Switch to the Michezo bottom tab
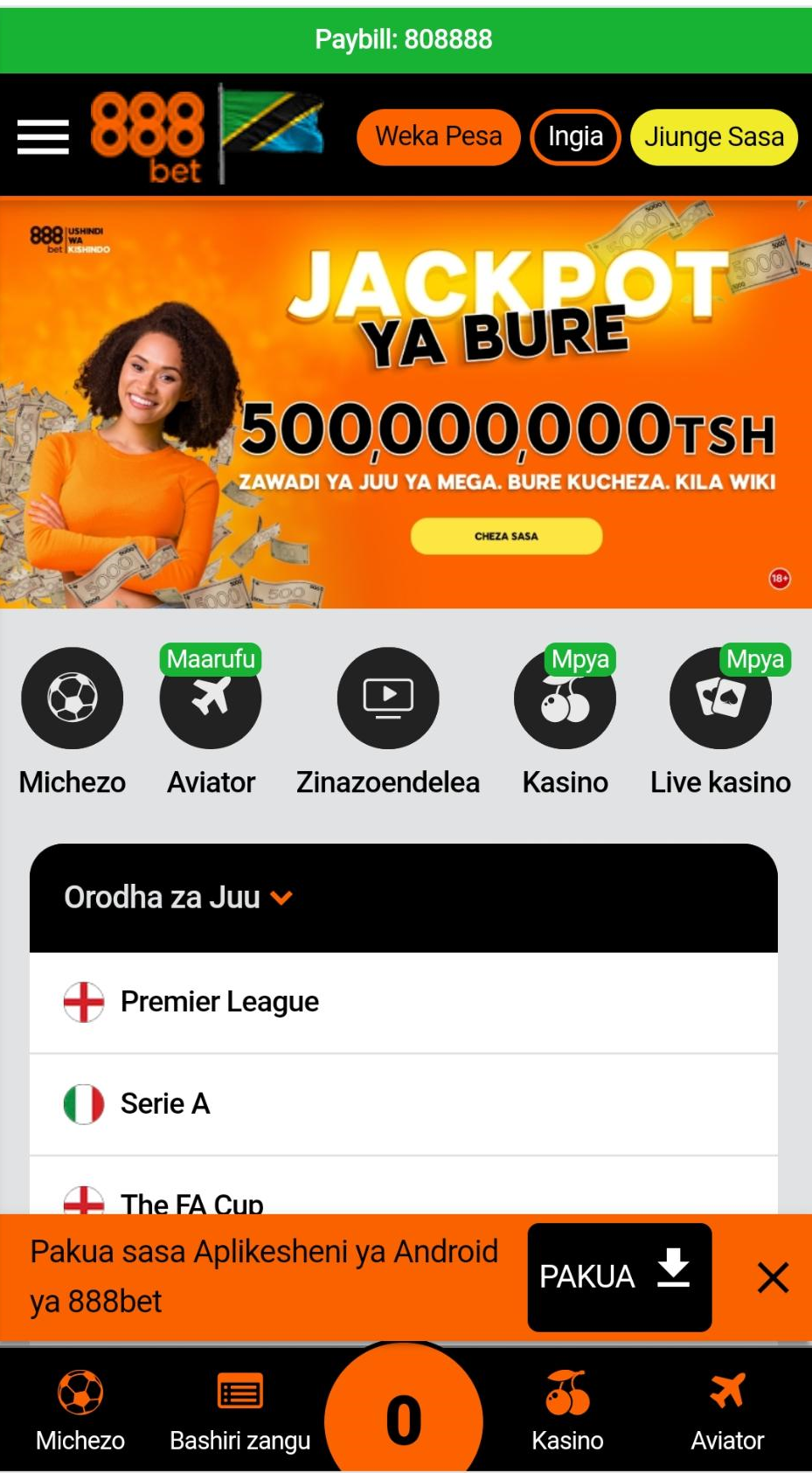Screen dimensions: 812x1473 (80, 1410)
